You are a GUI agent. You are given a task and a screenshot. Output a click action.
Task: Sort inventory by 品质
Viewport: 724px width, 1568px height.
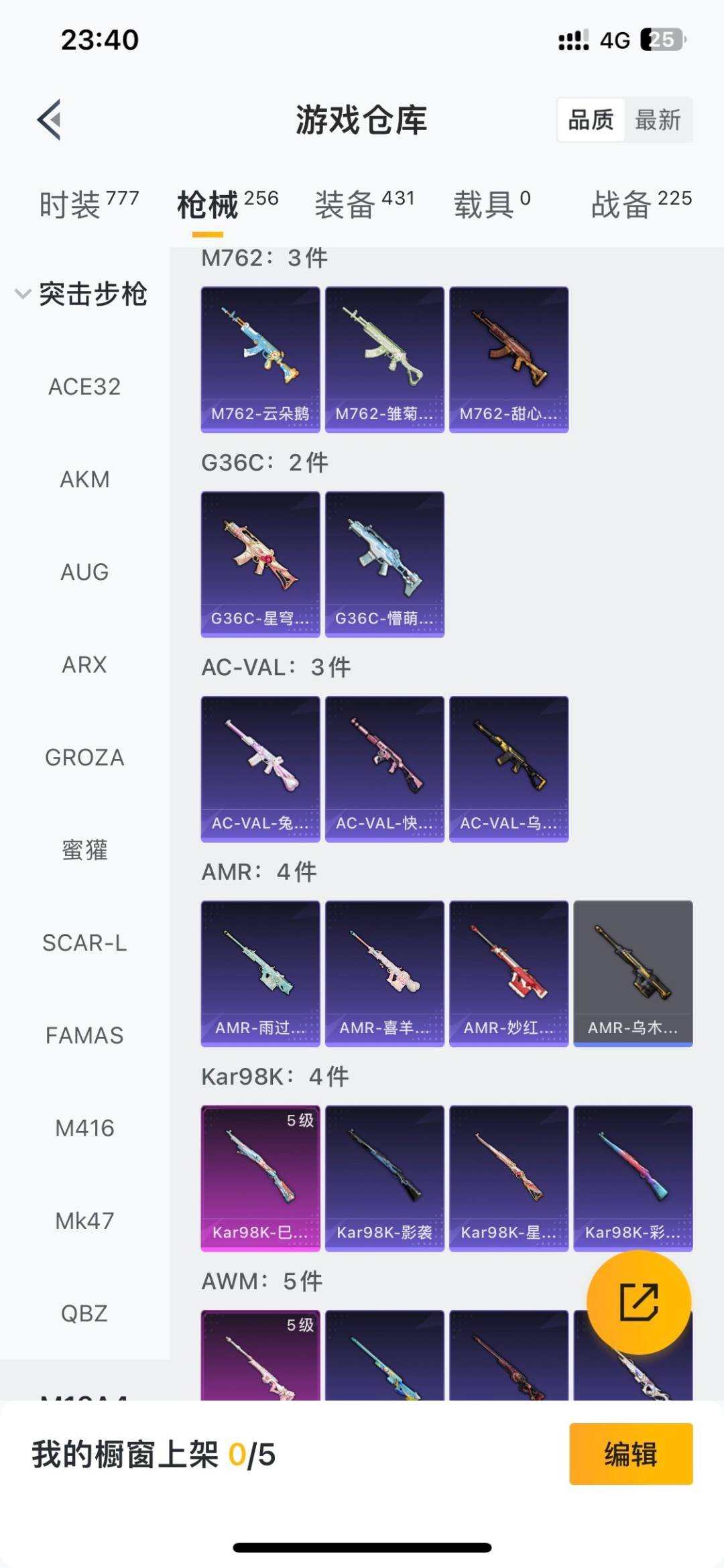591,120
